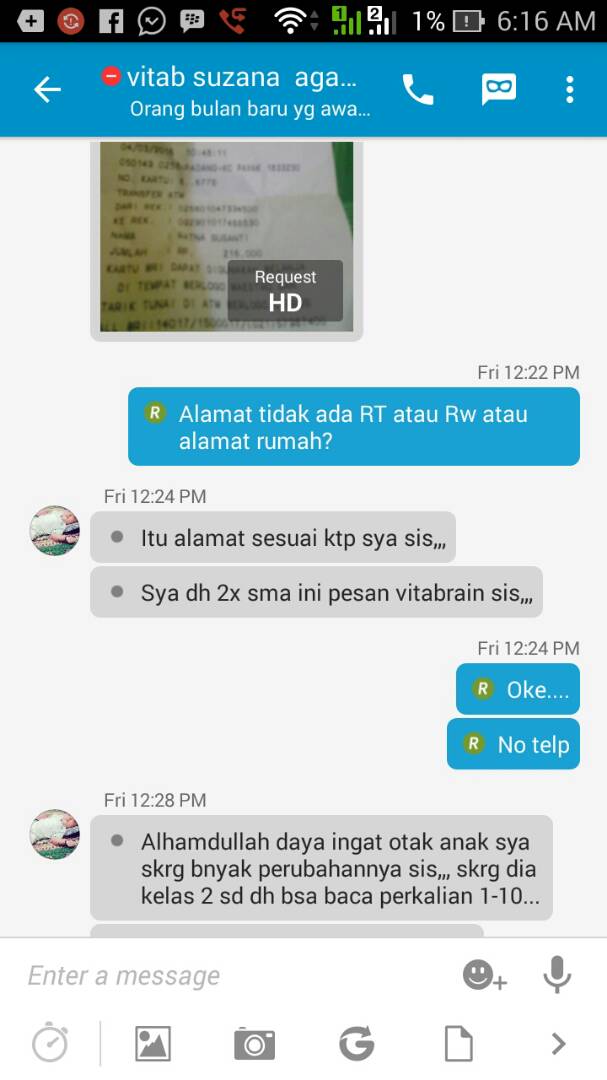Screen dimensions: 607x1080
Task: View vitab suzana's profile picture beside Alhamdullah message
Action: tap(54, 835)
